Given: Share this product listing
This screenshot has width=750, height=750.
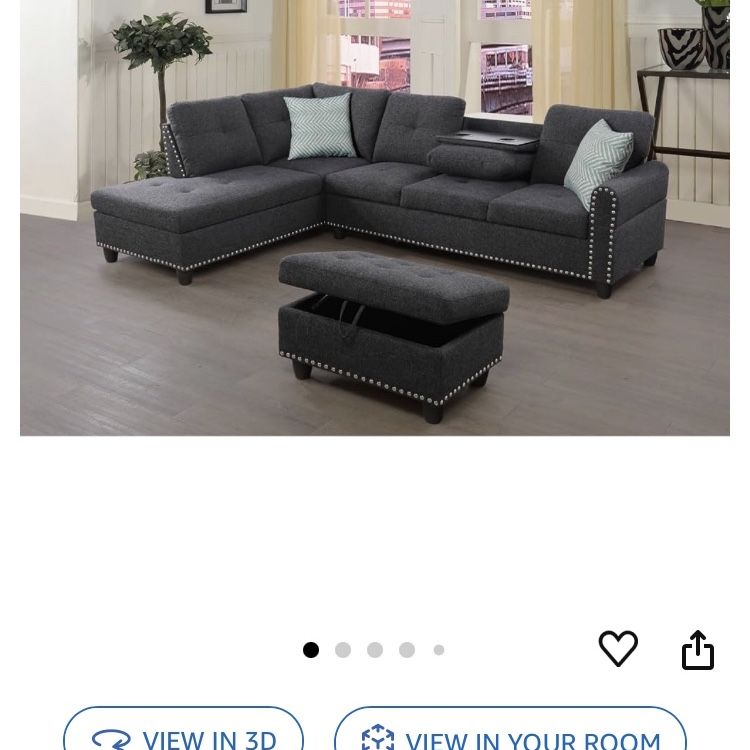Looking at the screenshot, I should tap(698, 650).
